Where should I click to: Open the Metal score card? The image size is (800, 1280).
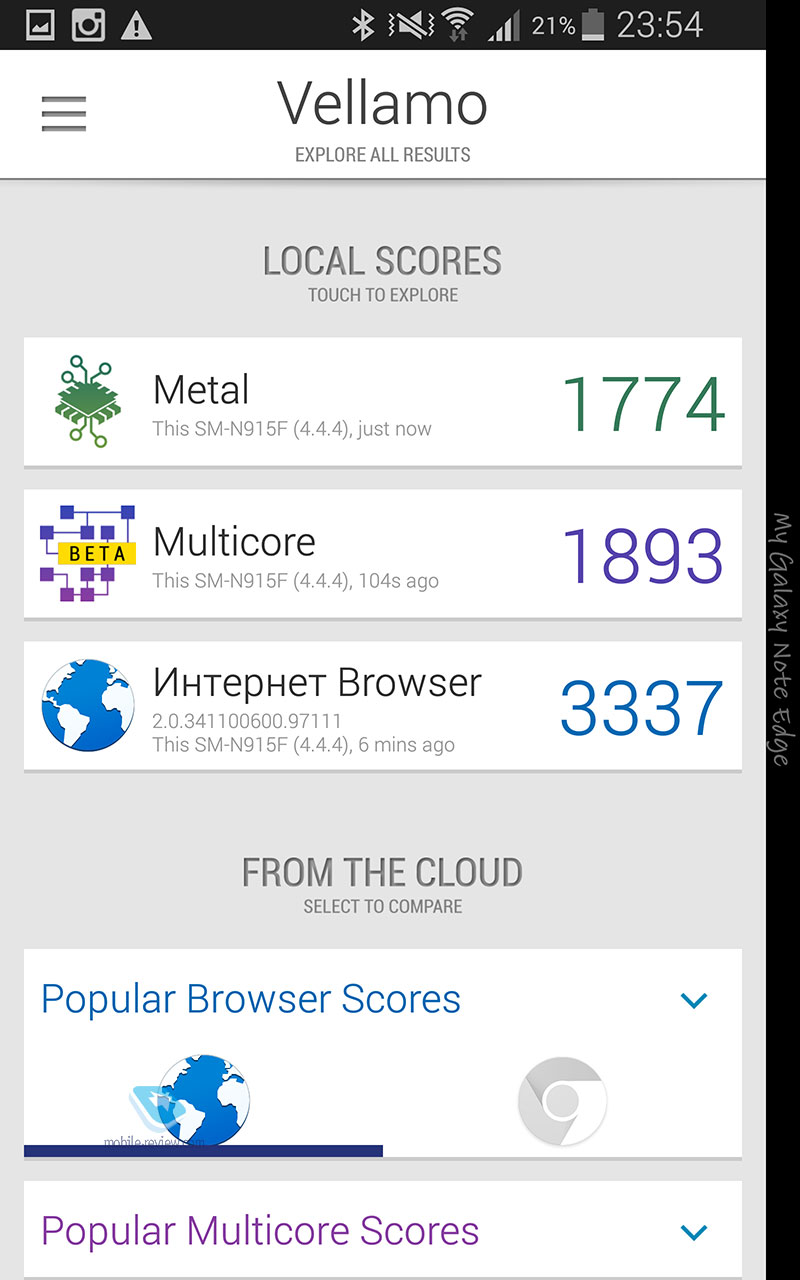click(x=383, y=401)
